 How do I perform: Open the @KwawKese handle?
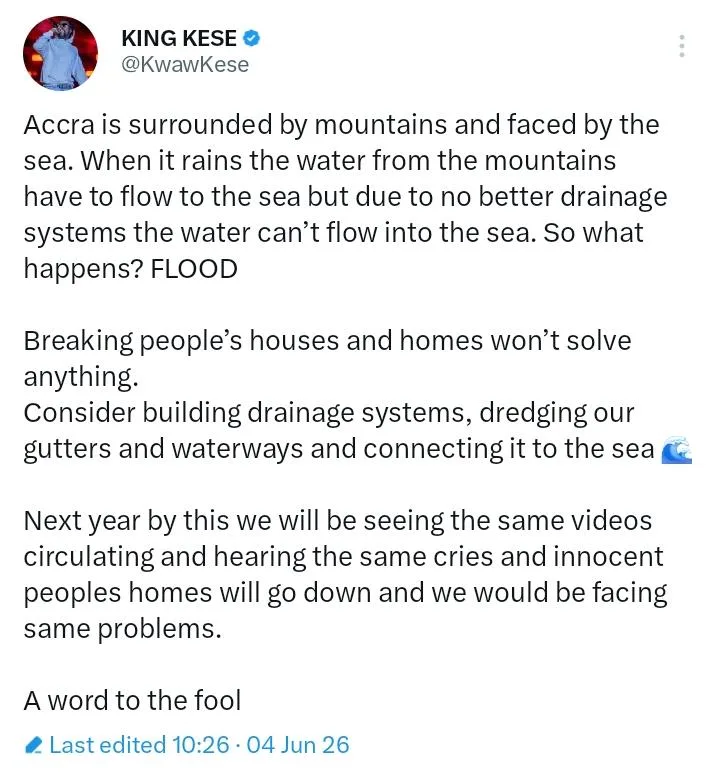pyautogui.click(x=185, y=64)
